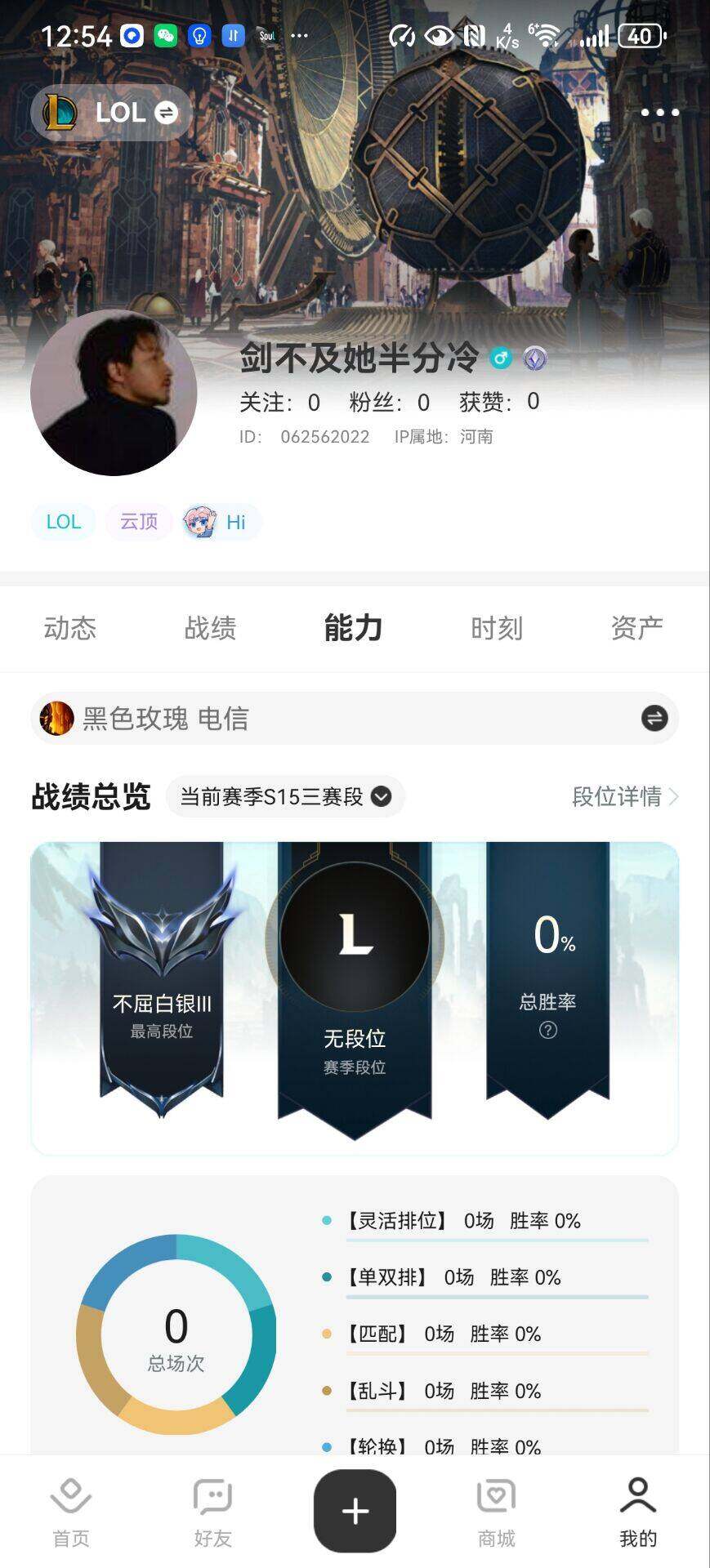Change server from 黑色玫瑰 电信
The width and height of the screenshot is (710, 1568).
click(654, 719)
